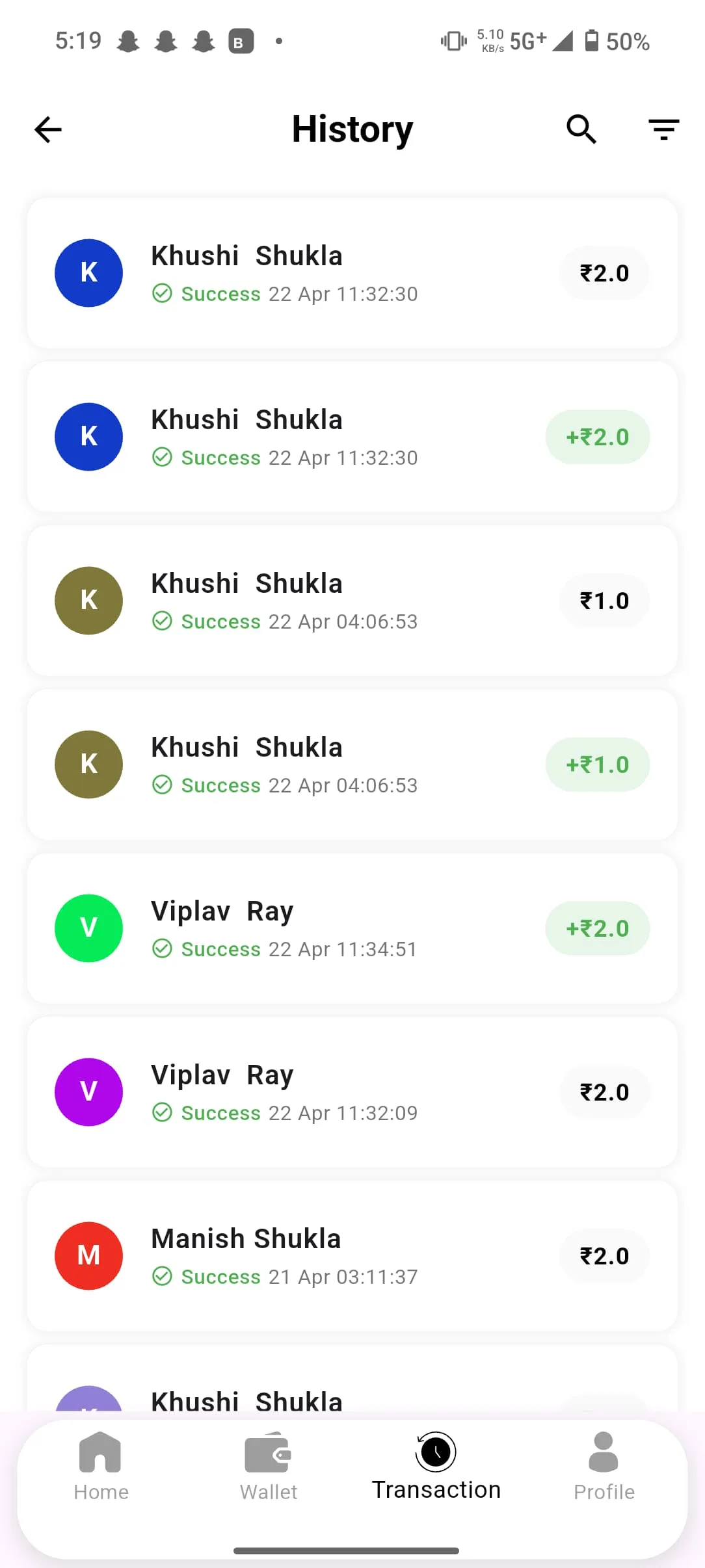
Task: Open Viplav Ray ₹2.0 transaction at 11:32:09
Action: [352, 1092]
